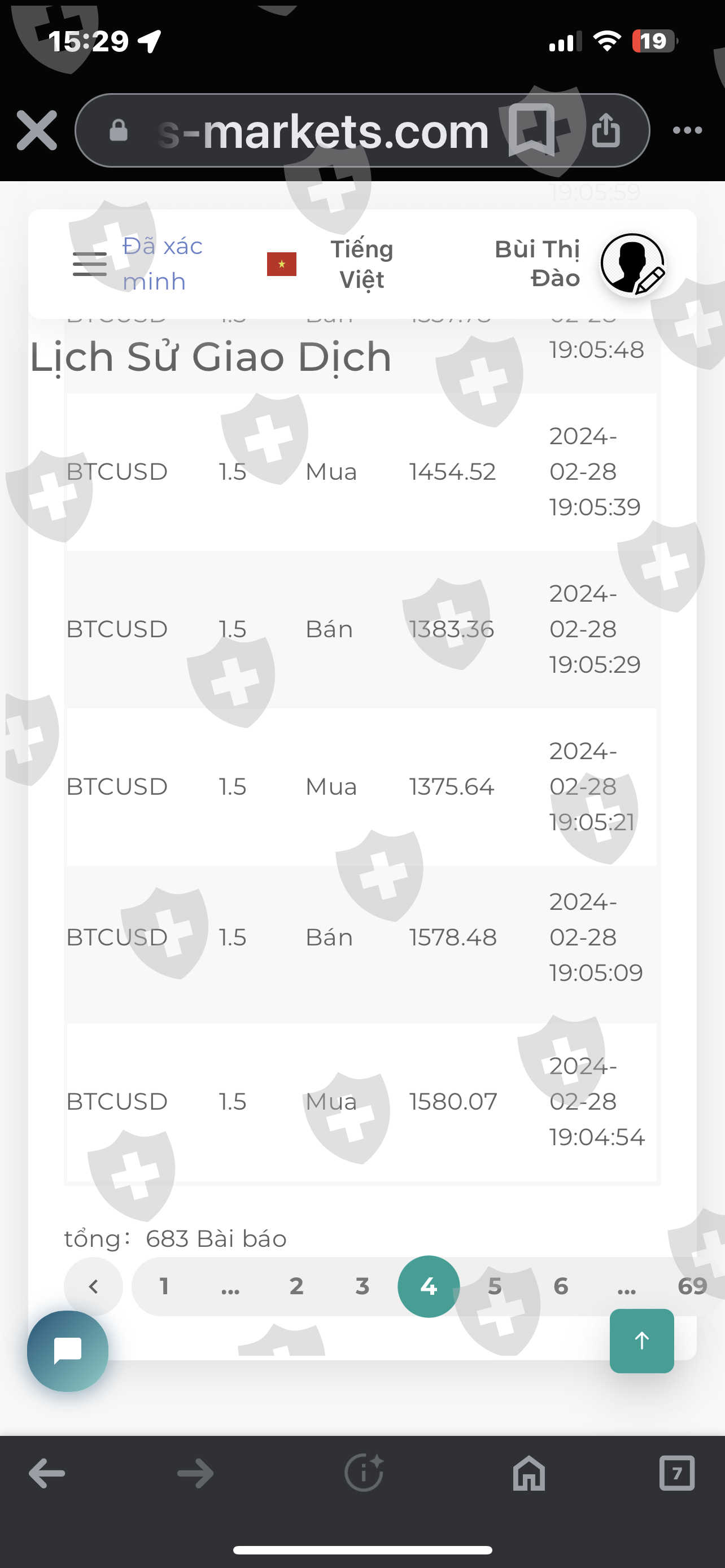This screenshot has width=725, height=1568.
Task: Go to page 2
Action: [296, 1286]
